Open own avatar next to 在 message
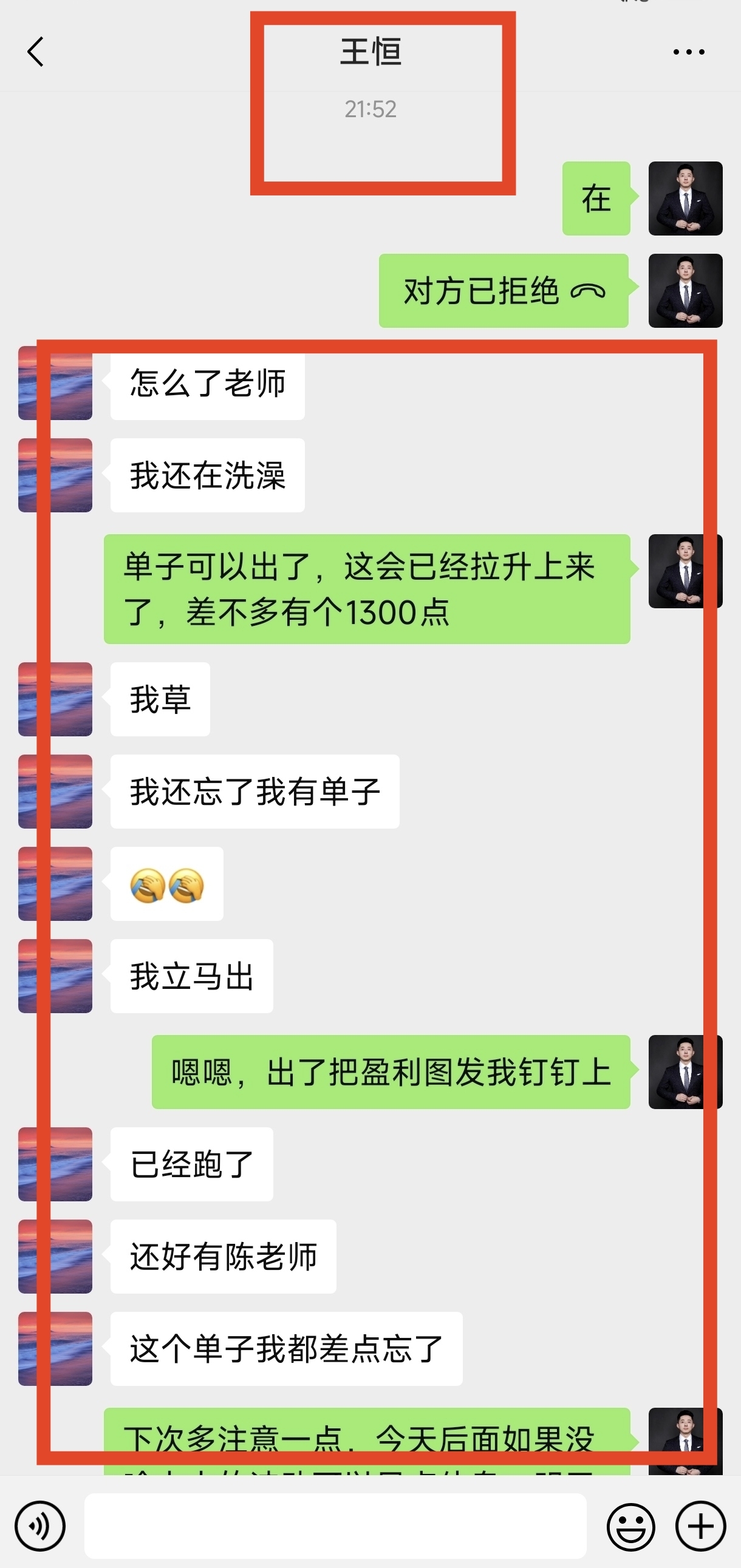This screenshot has width=741, height=1568. click(x=685, y=199)
